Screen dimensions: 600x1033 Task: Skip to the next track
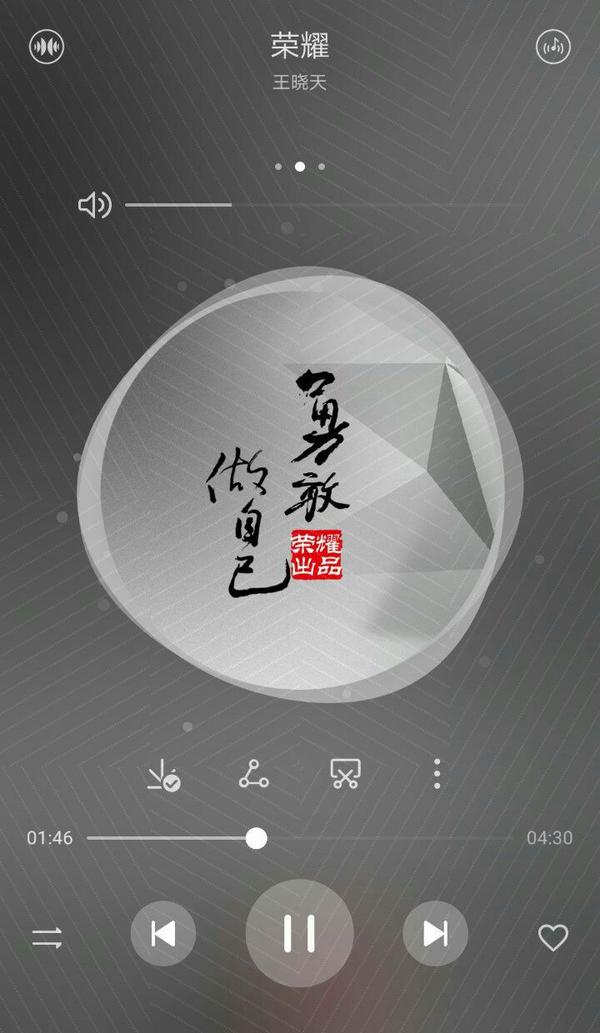click(x=435, y=933)
